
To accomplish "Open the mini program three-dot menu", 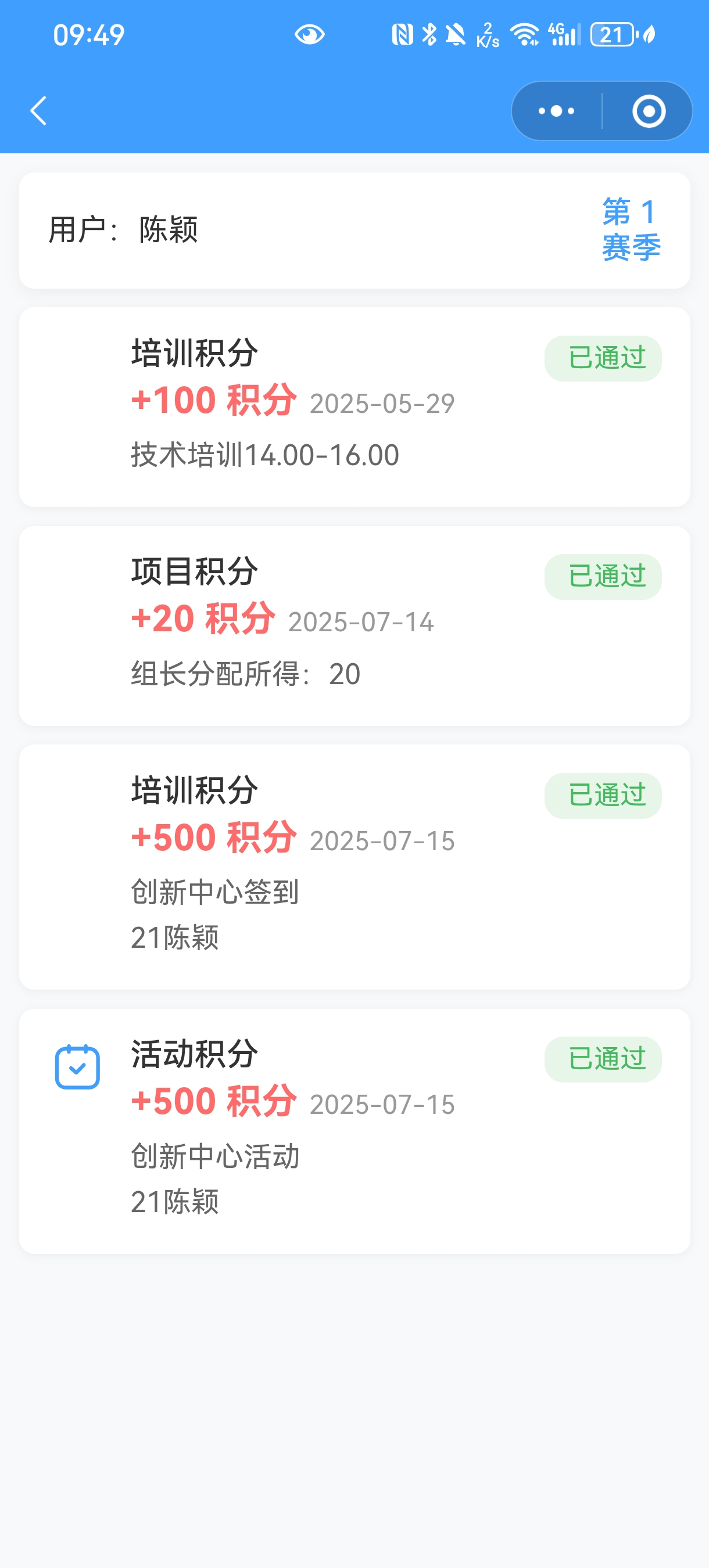I will [556, 111].
